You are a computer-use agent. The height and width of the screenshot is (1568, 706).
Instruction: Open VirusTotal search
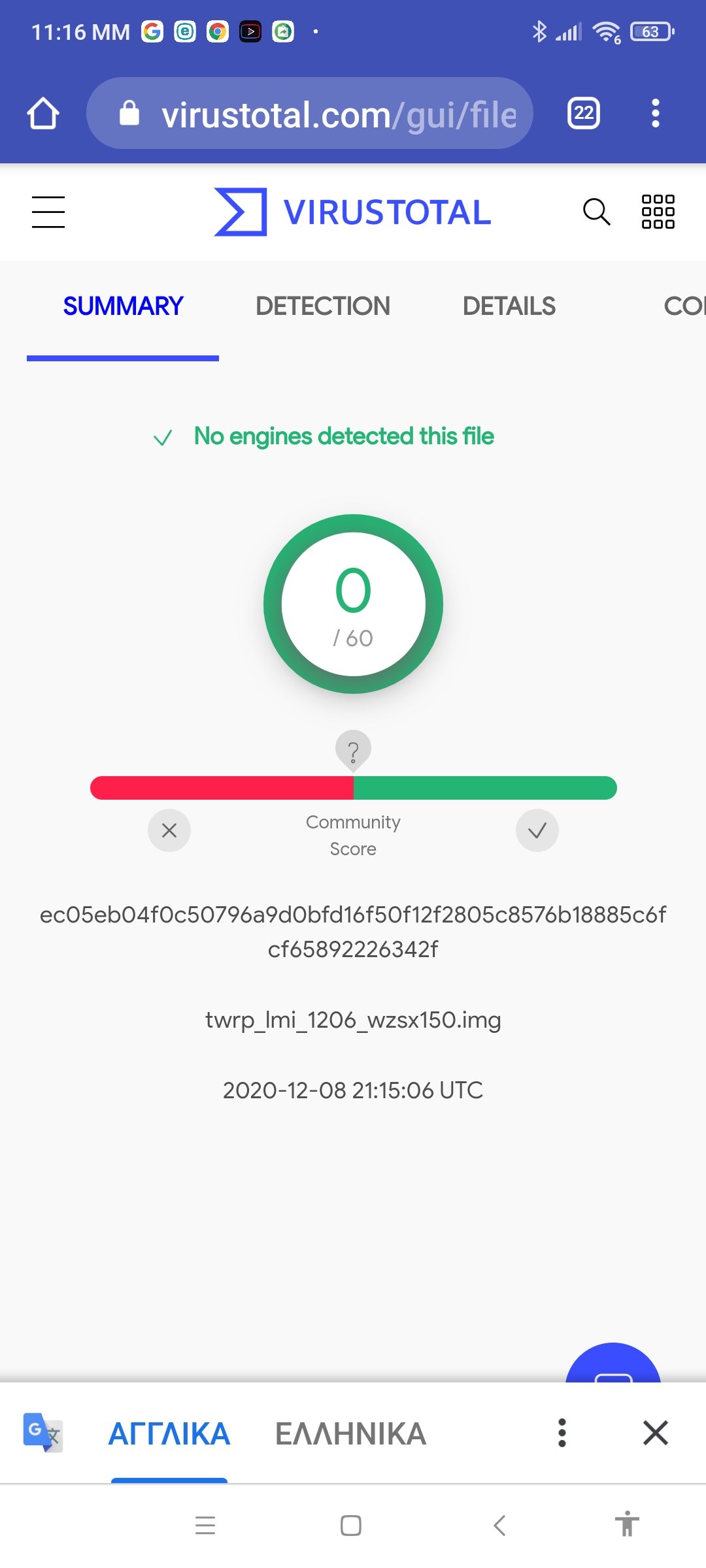[x=596, y=212]
